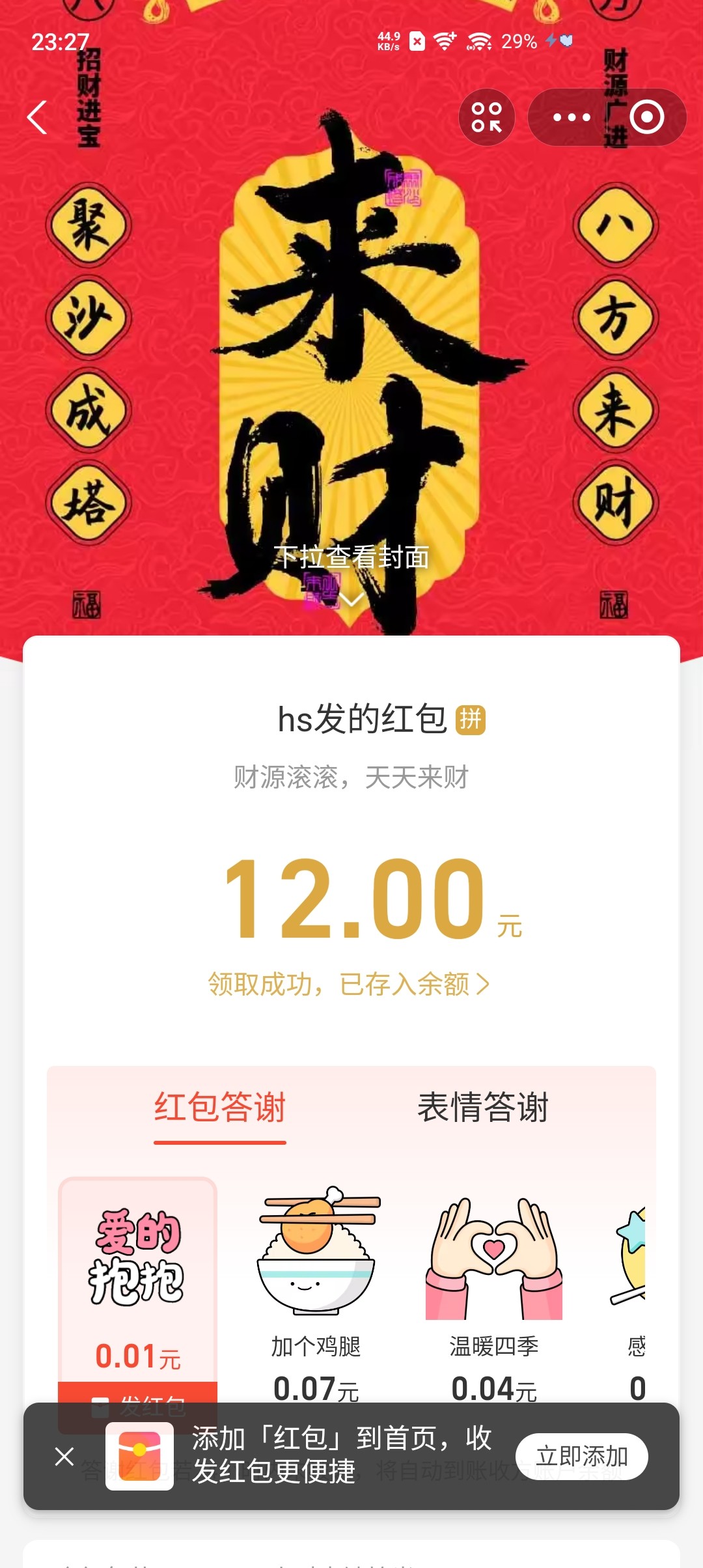Switch to the 表情答谢 tab
The image size is (703, 1568).
[483, 1107]
